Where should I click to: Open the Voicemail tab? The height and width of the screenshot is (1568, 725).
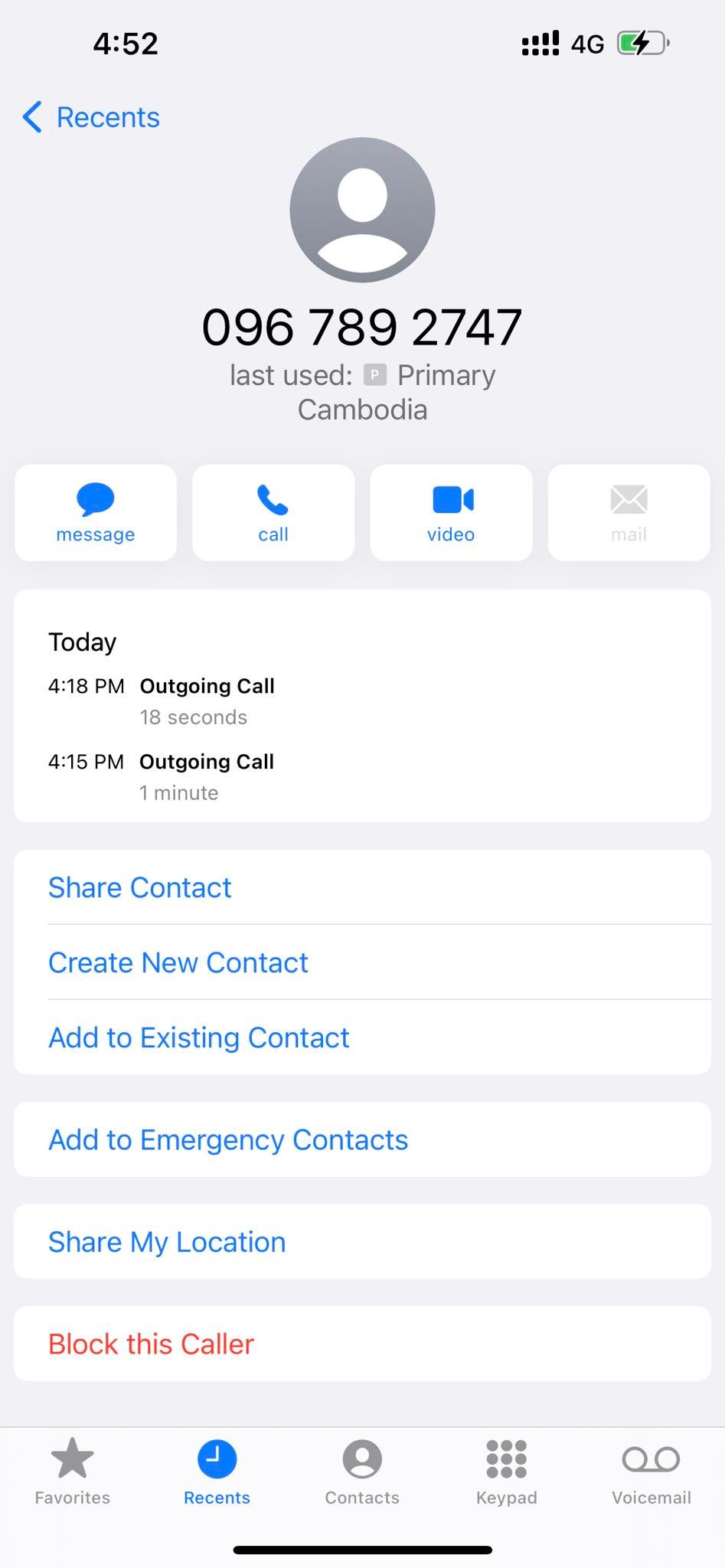(x=651, y=1472)
